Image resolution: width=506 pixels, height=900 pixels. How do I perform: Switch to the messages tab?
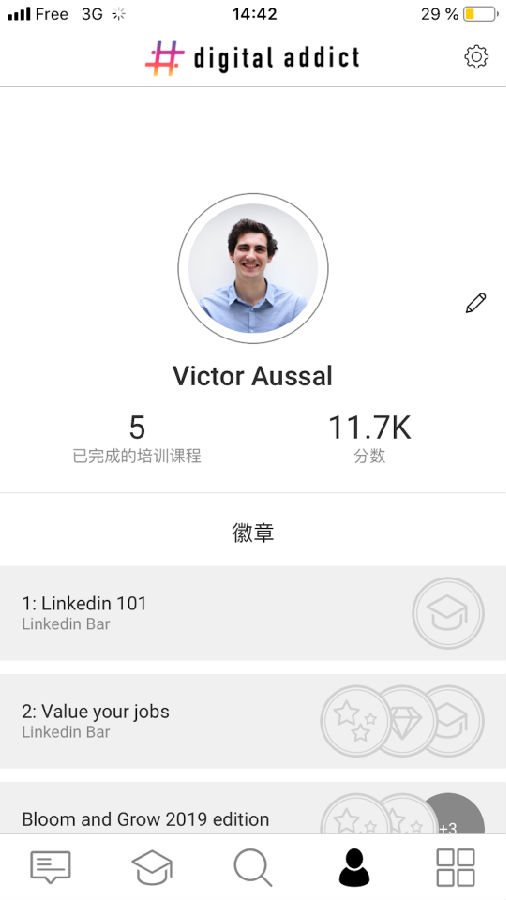[50, 867]
